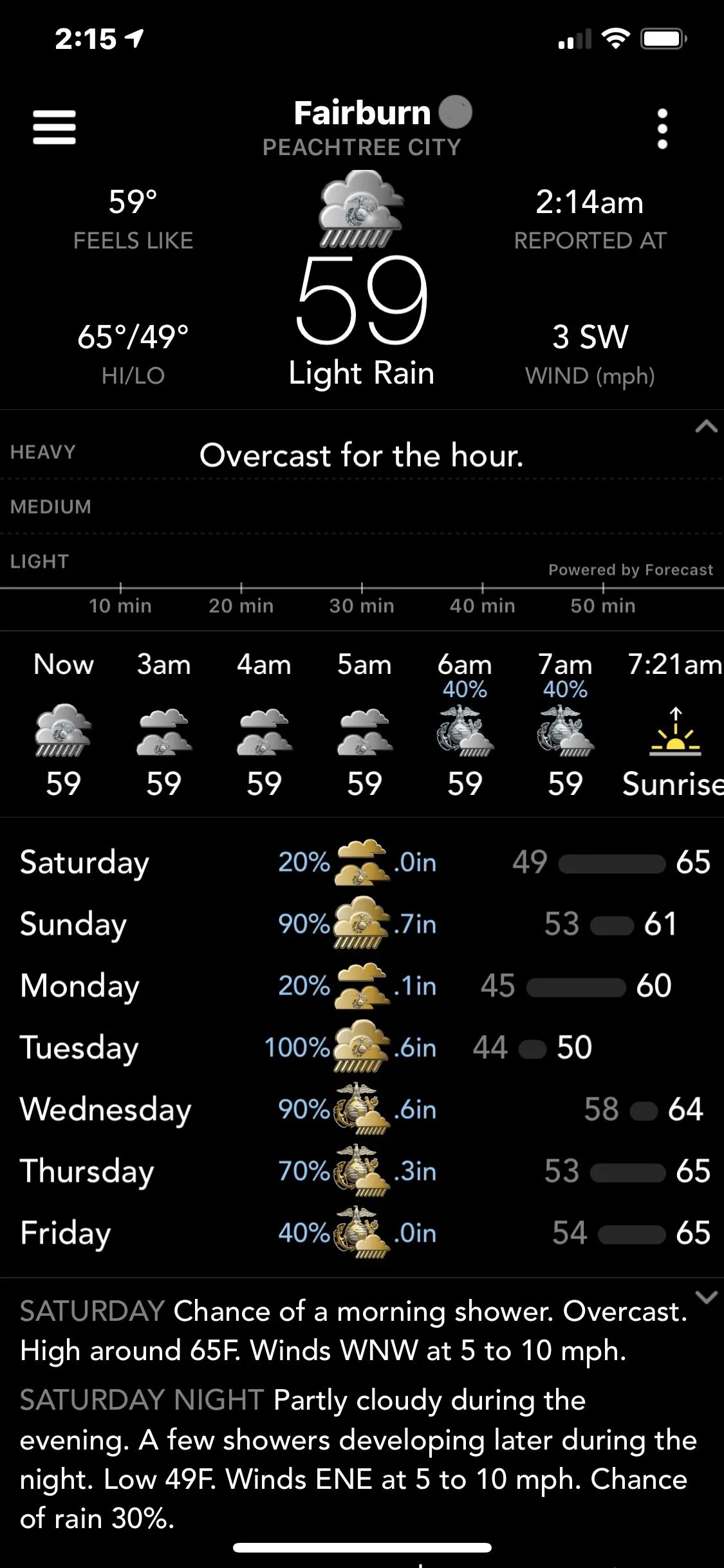Open Thursday's daily forecast row
This screenshot has width=724, height=1568.
[x=362, y=1171]
